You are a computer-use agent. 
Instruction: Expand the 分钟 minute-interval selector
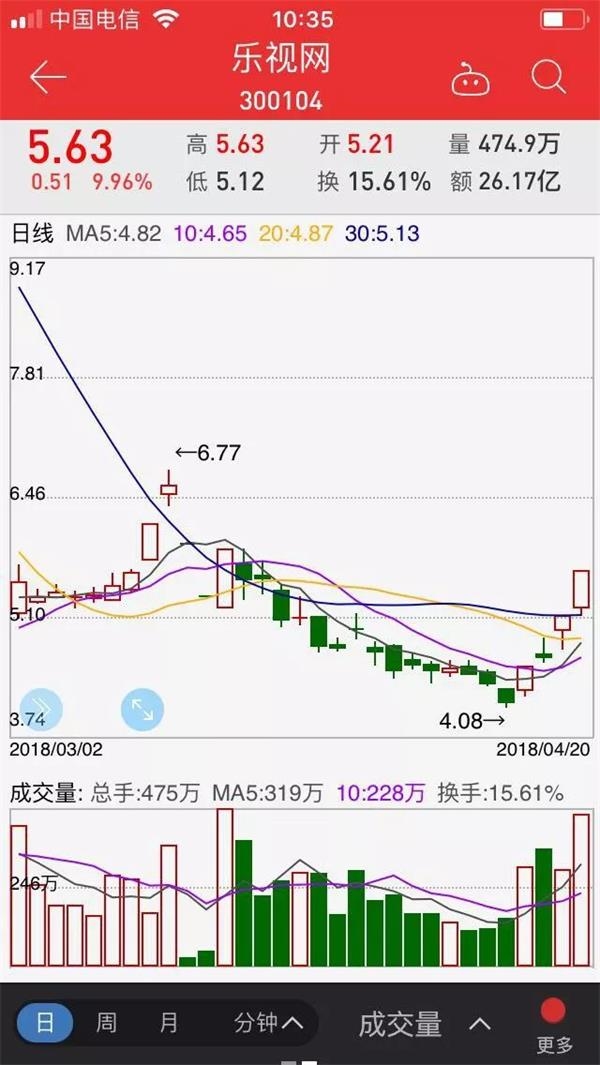[268, 1023]
